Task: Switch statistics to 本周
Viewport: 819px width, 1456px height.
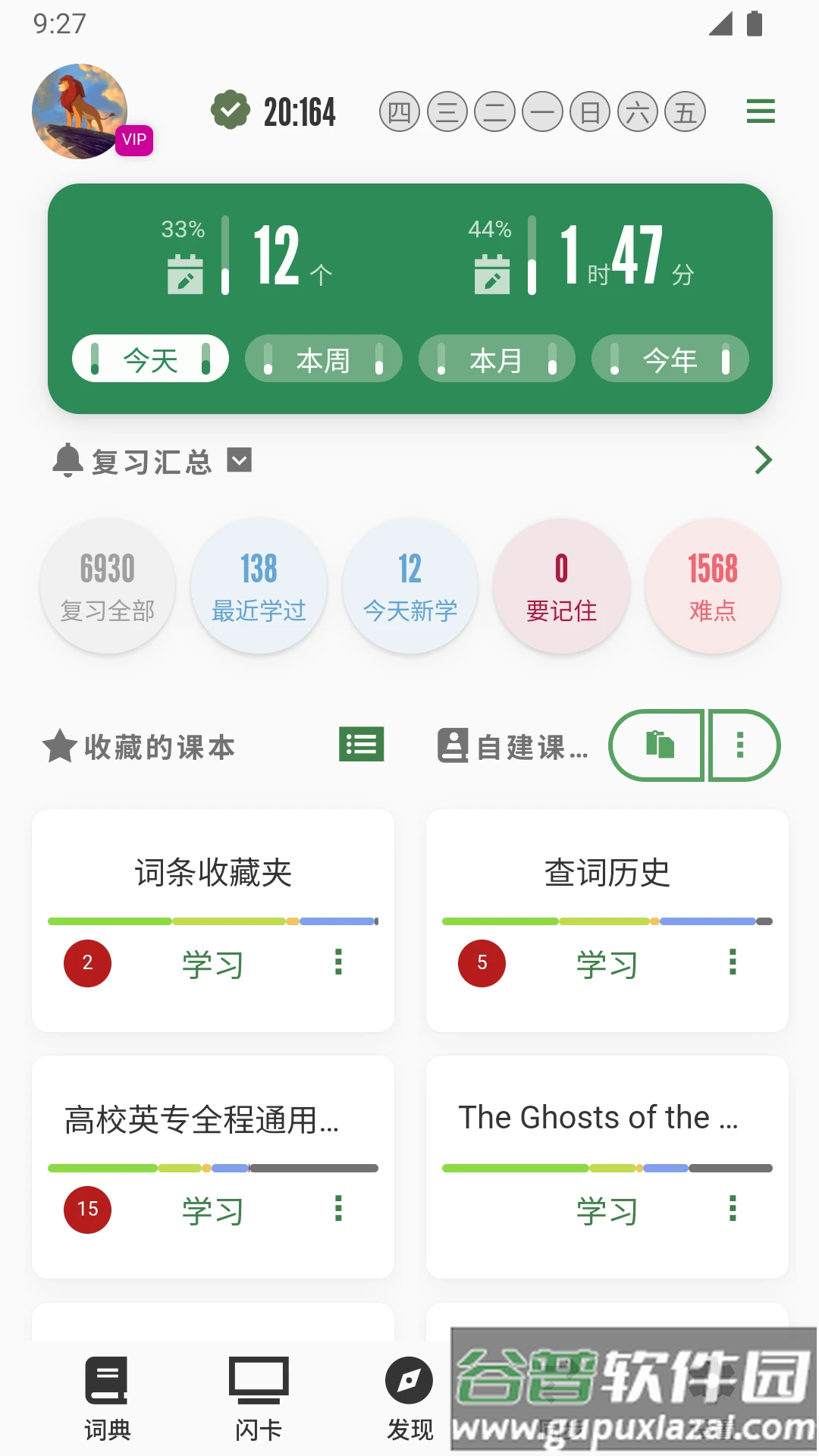Action: point(324,358)
